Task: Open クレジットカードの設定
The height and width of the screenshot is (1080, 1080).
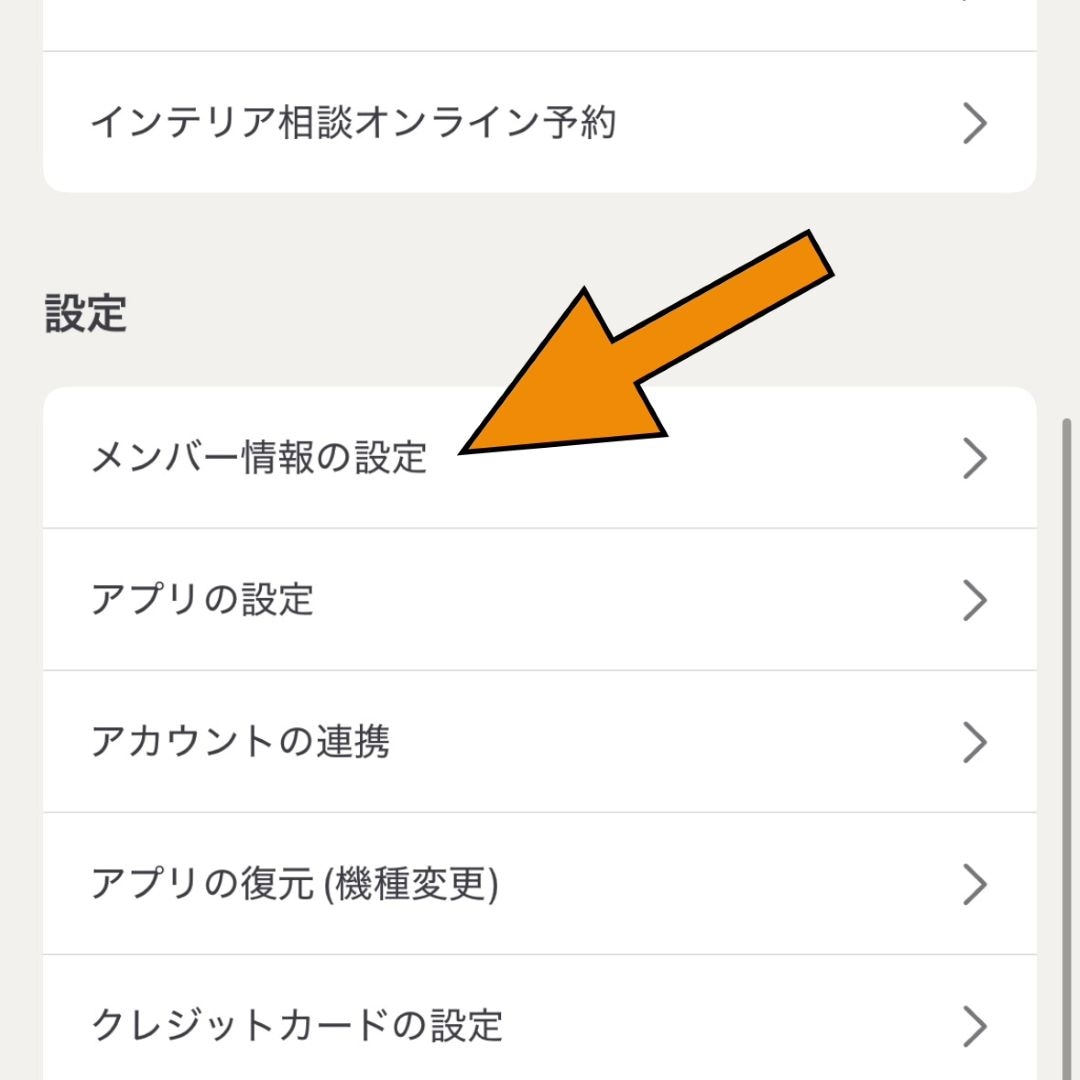Action: coord(540,1026)
